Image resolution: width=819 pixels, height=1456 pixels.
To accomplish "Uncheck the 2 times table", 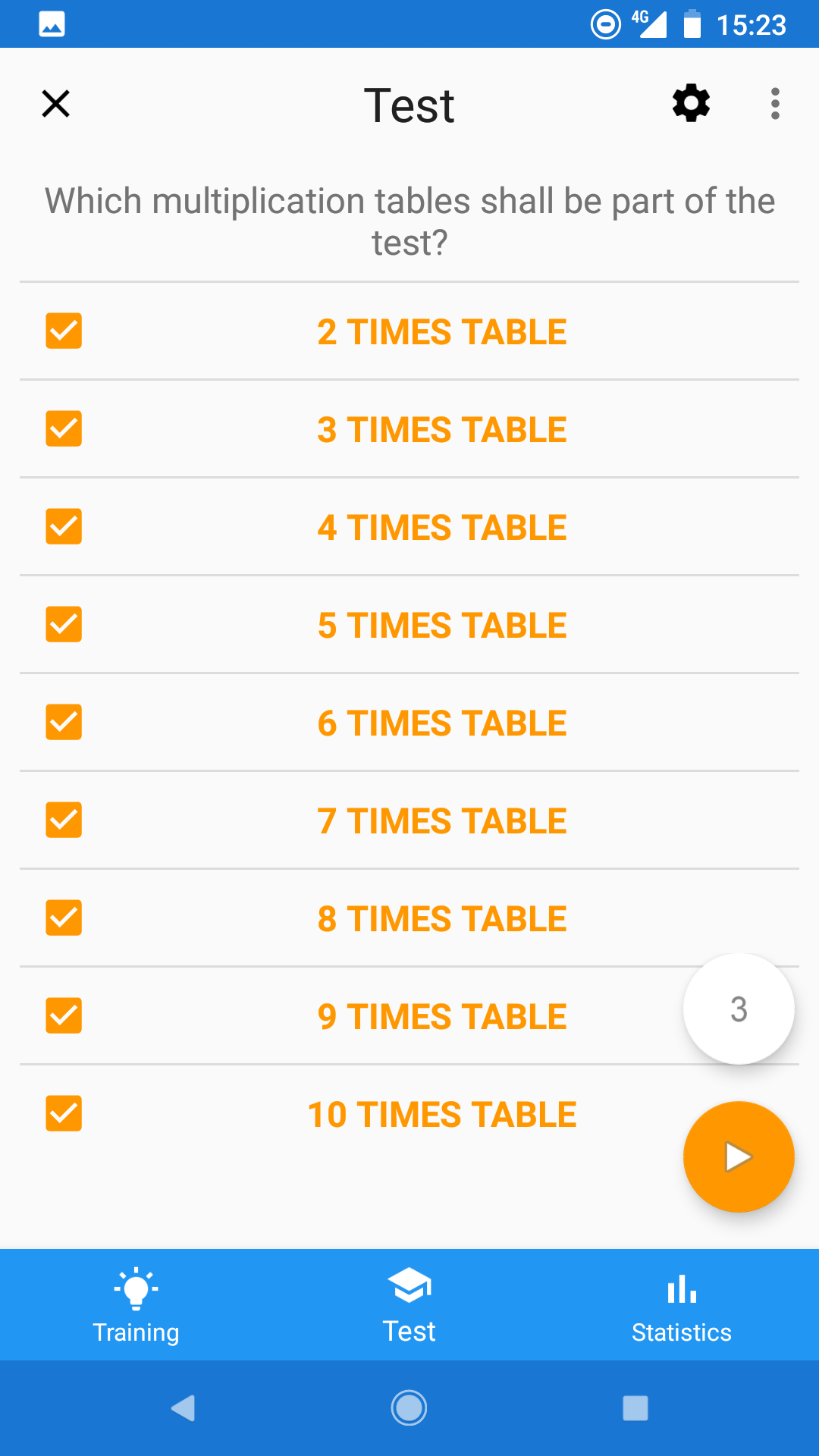I will [x=64, y=331].
